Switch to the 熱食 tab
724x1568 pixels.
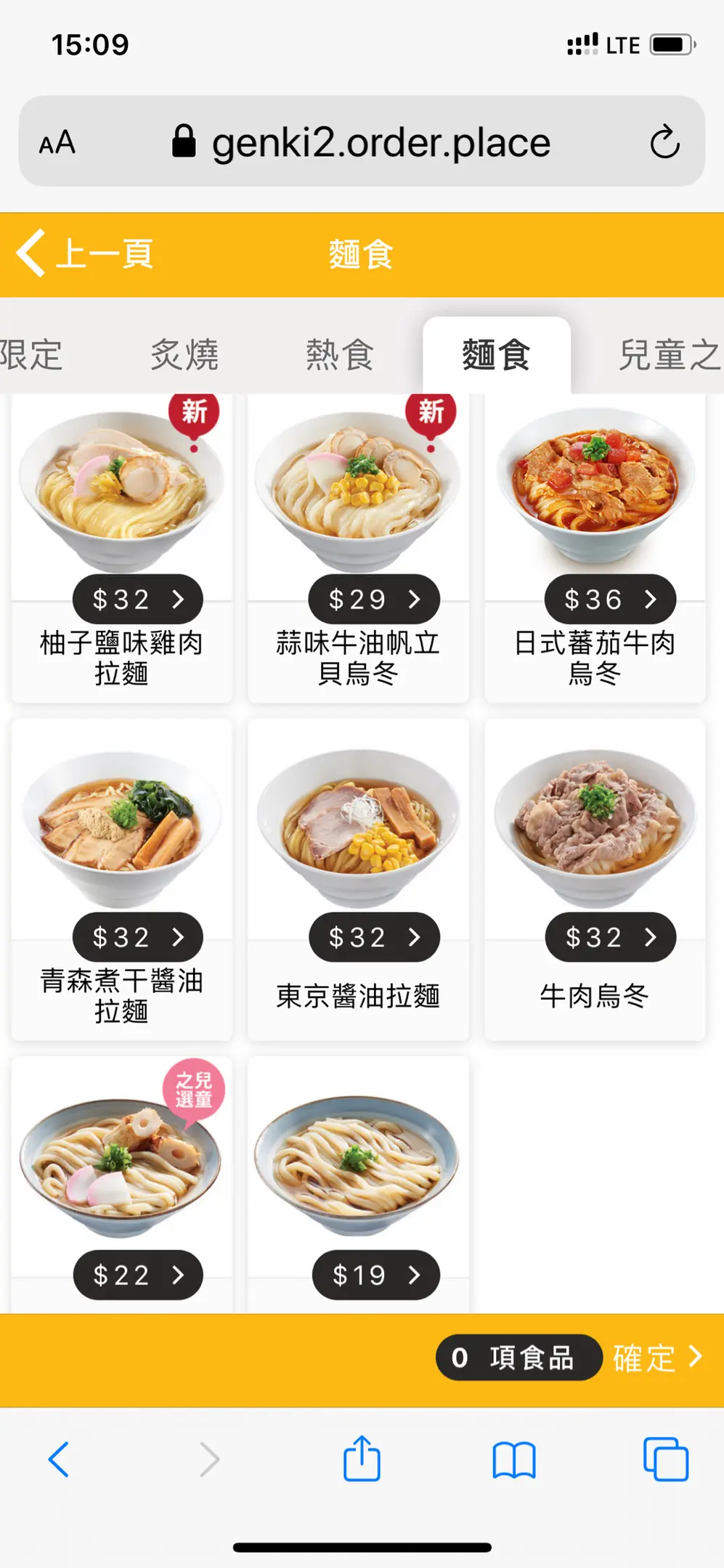(340, 355)
